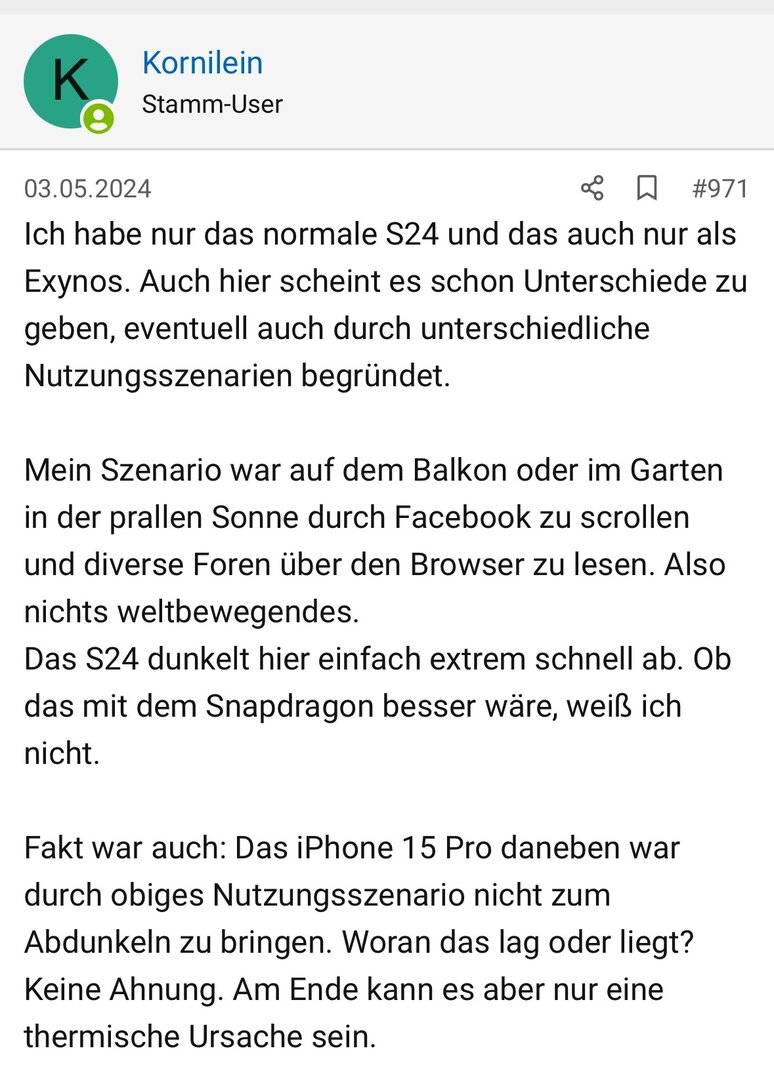The width and height of the screenshot is (774, 1080).
Task: Bookmark post #971
Action: coord(647,188)
